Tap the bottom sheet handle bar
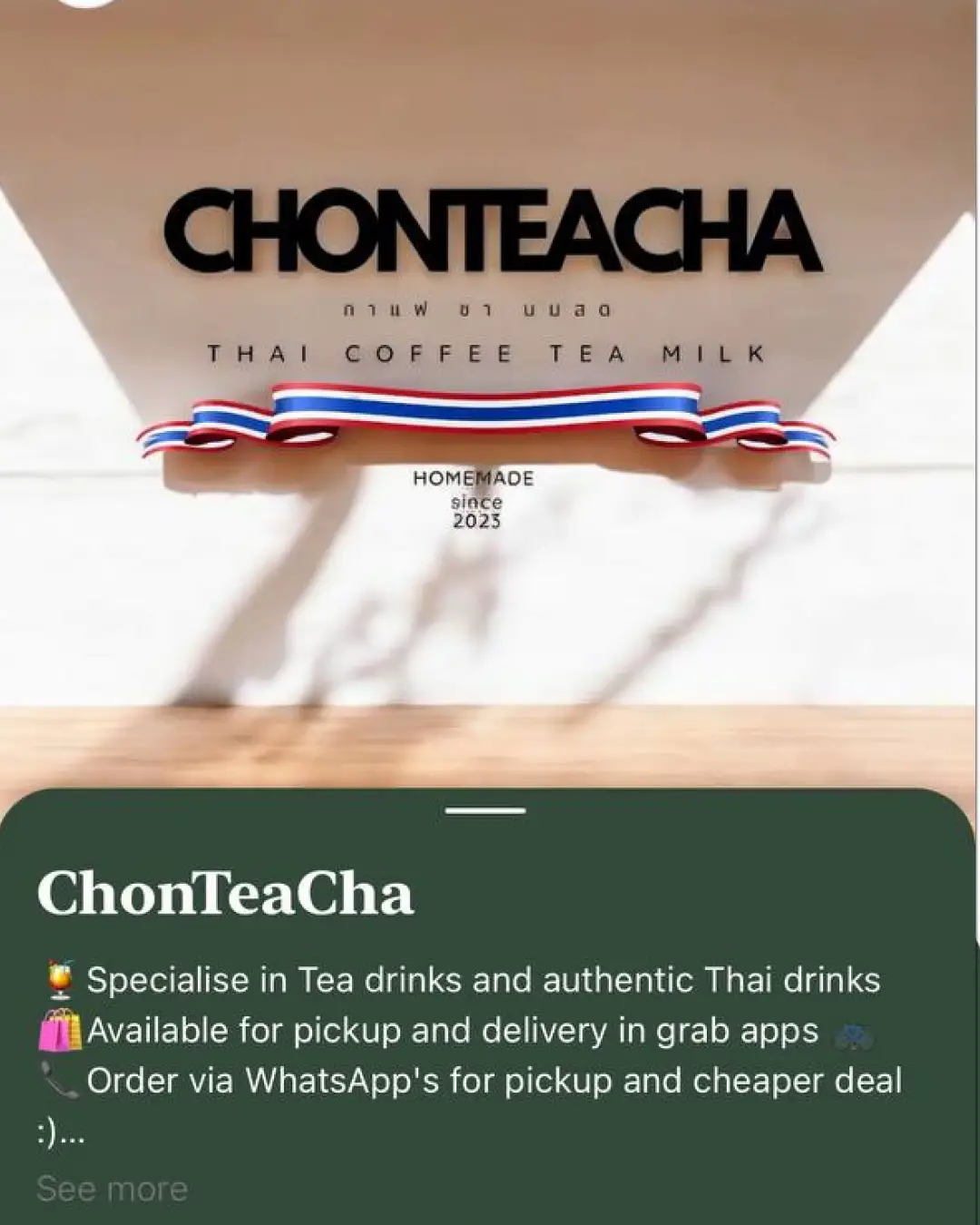The height and width of the screenshot is (1225, 980). tap(486, 810)
